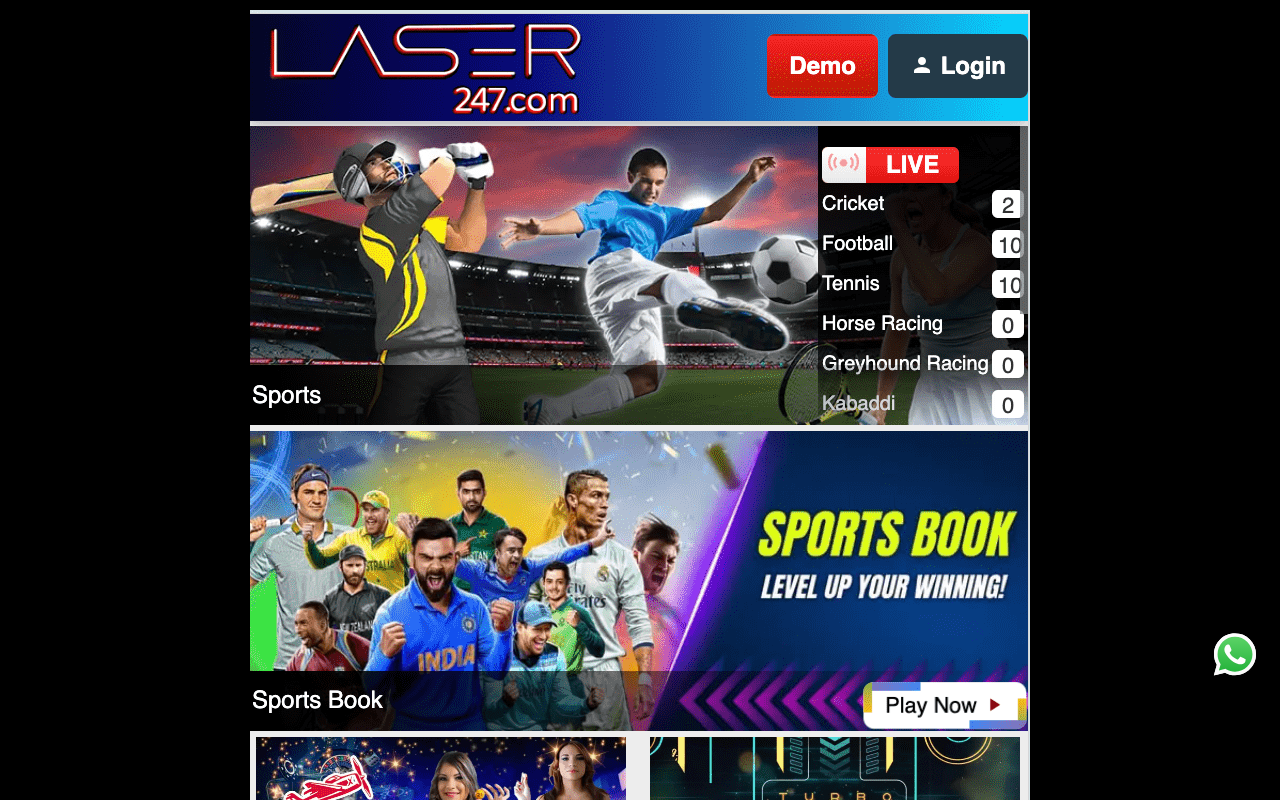Viewport: 1280px width, 800px height.
Task: Choose Tennis from the live sports
Action: click(x=922, y=284)
